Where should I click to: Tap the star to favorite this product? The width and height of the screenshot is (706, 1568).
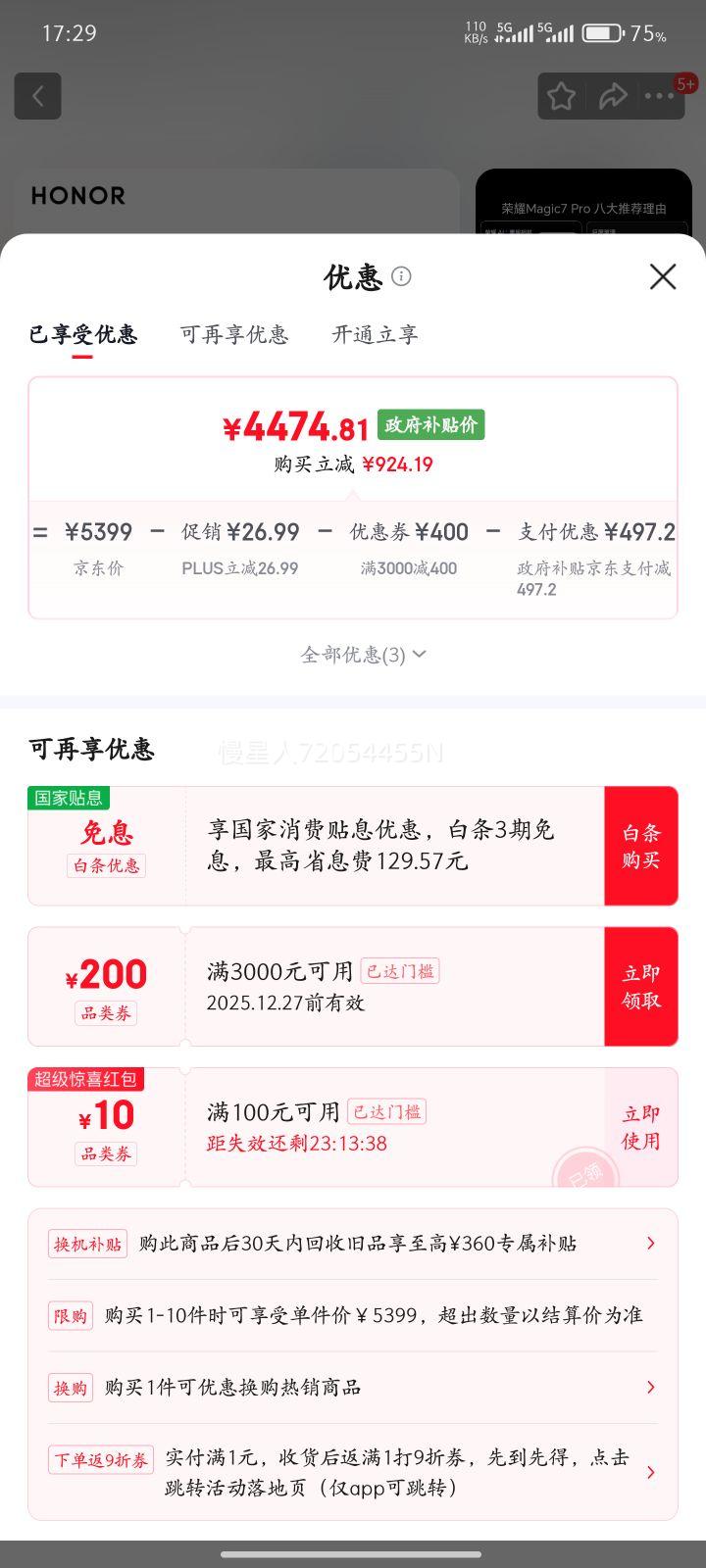click(562, 95)
